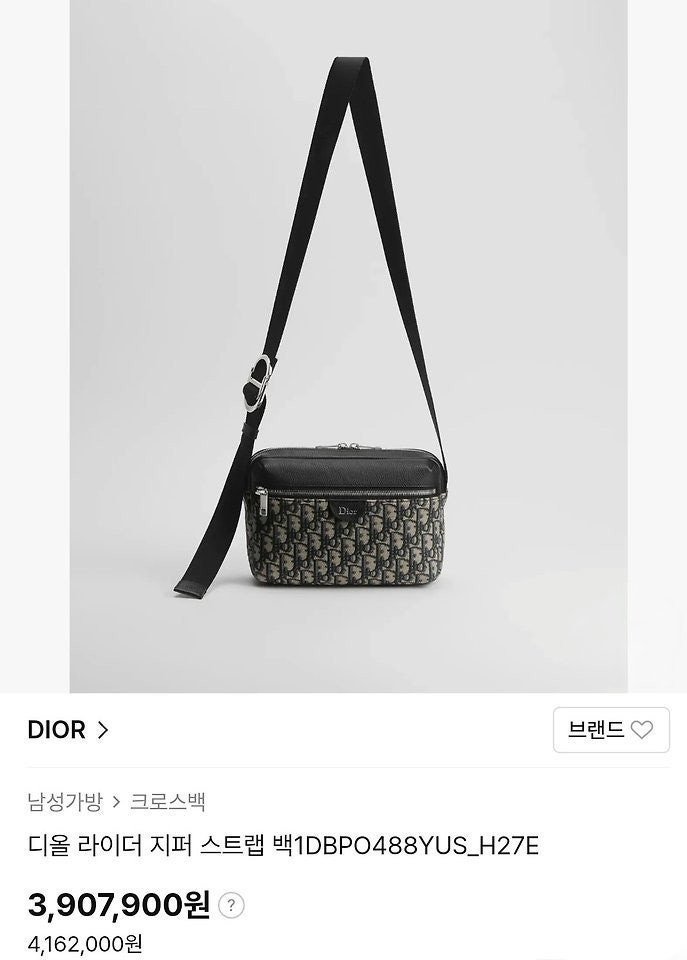Image resolution: width=687 pixels, height=960 pixels.
Task: Like the brand with 브랜드 heart button
Action: point(611,730)
